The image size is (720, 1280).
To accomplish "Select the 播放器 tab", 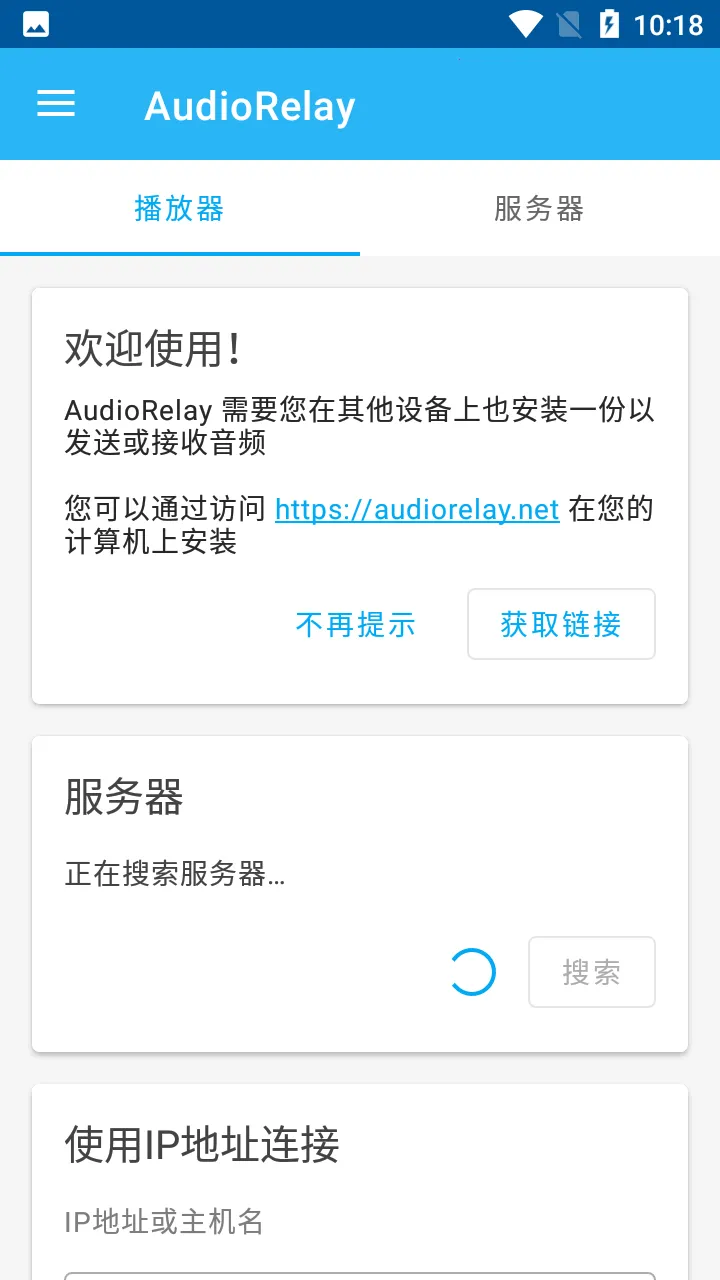I will tap(179, 208).
